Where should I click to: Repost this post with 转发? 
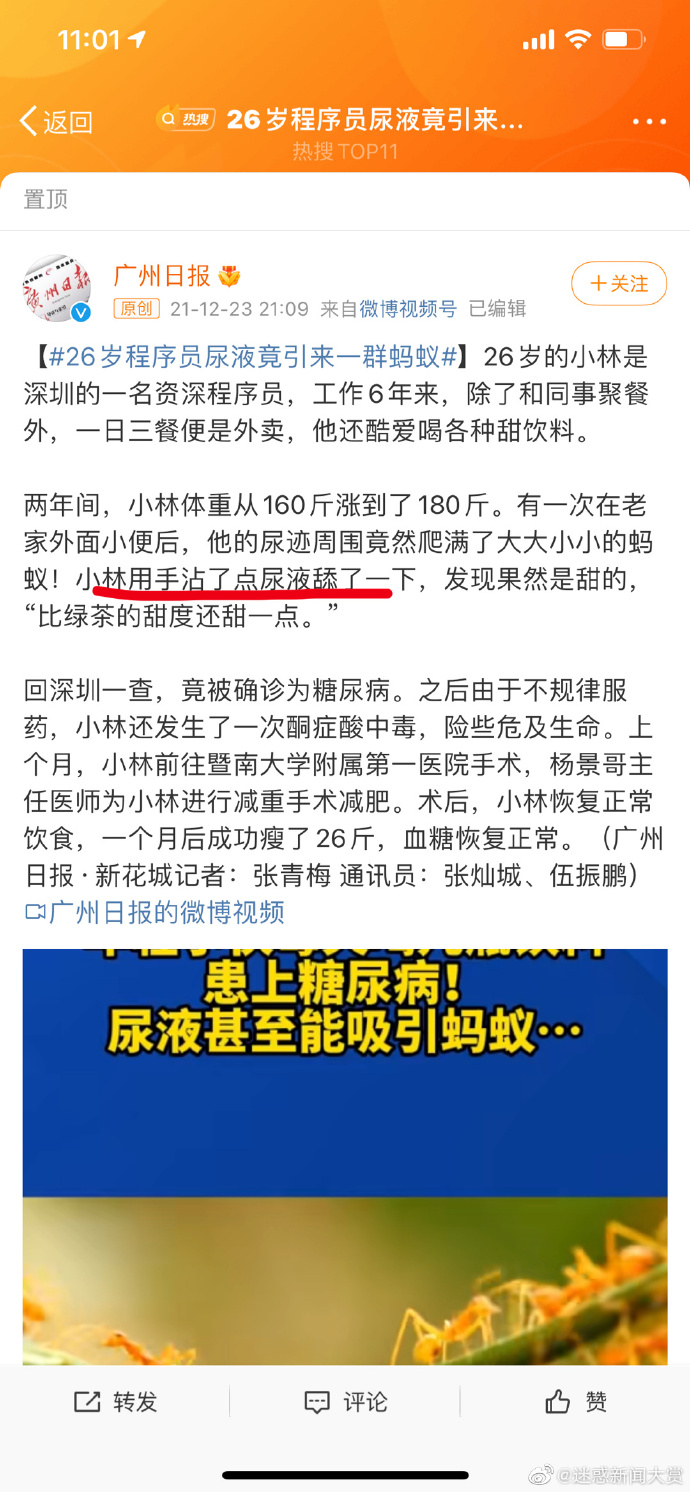[x=116, y=1402]
